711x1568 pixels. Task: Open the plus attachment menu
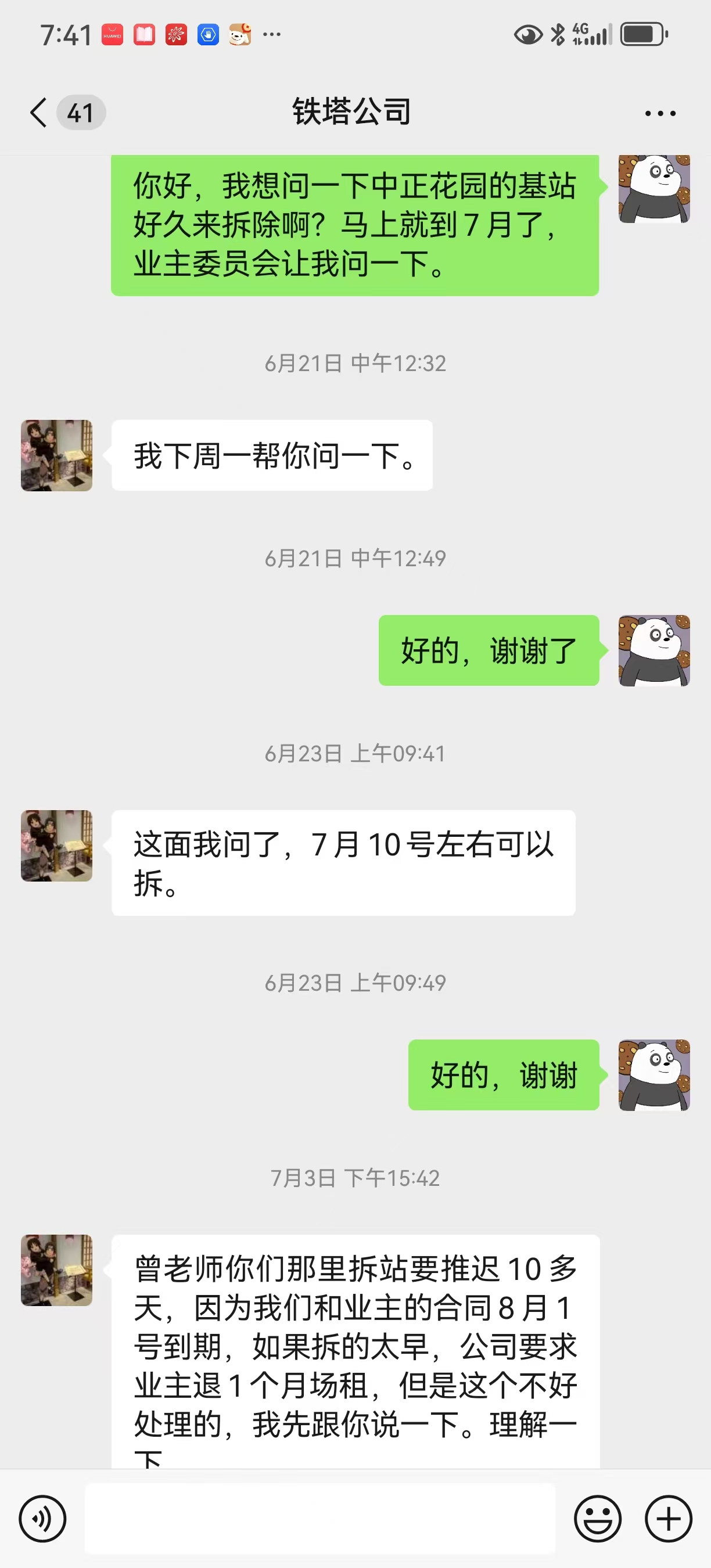click(x=669, y=1519)
